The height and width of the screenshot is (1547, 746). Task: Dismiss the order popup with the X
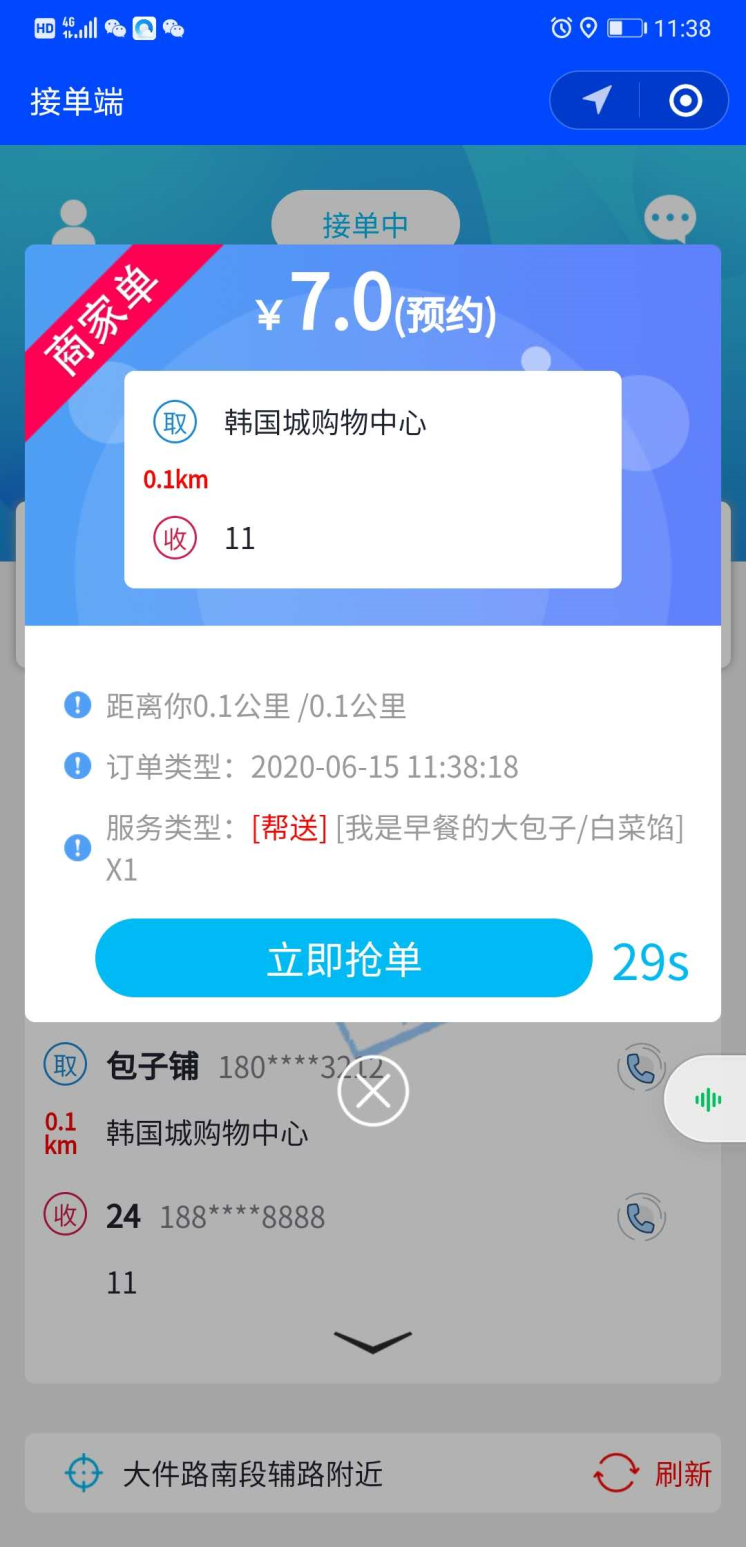[373, 1092]
